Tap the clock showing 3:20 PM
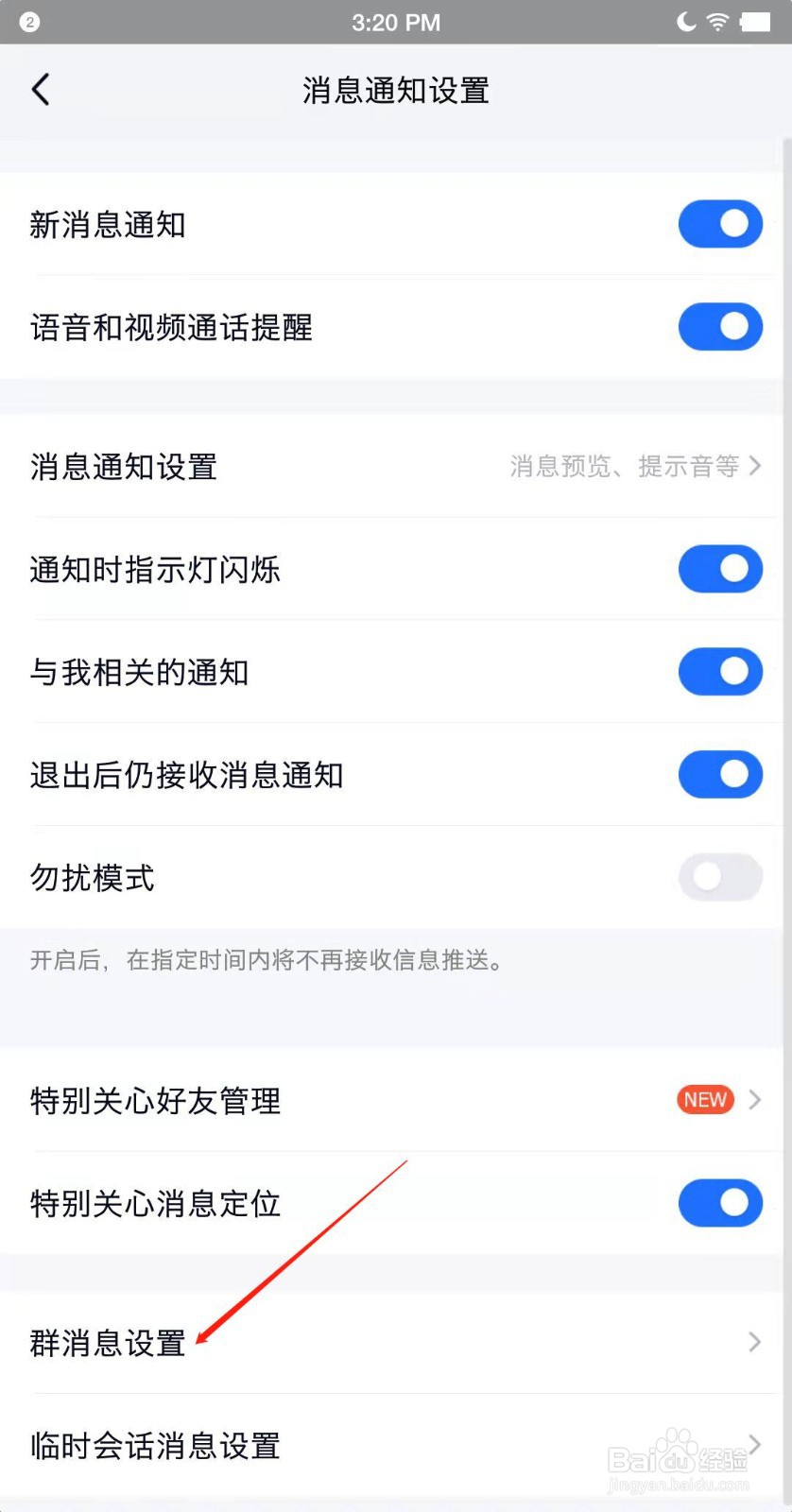 396,23
